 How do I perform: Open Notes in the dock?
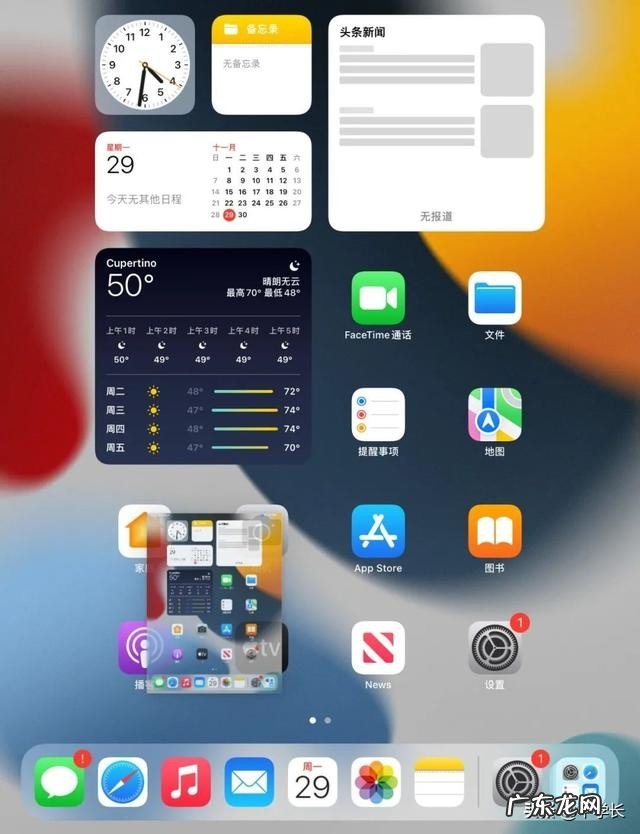[439, 782]
